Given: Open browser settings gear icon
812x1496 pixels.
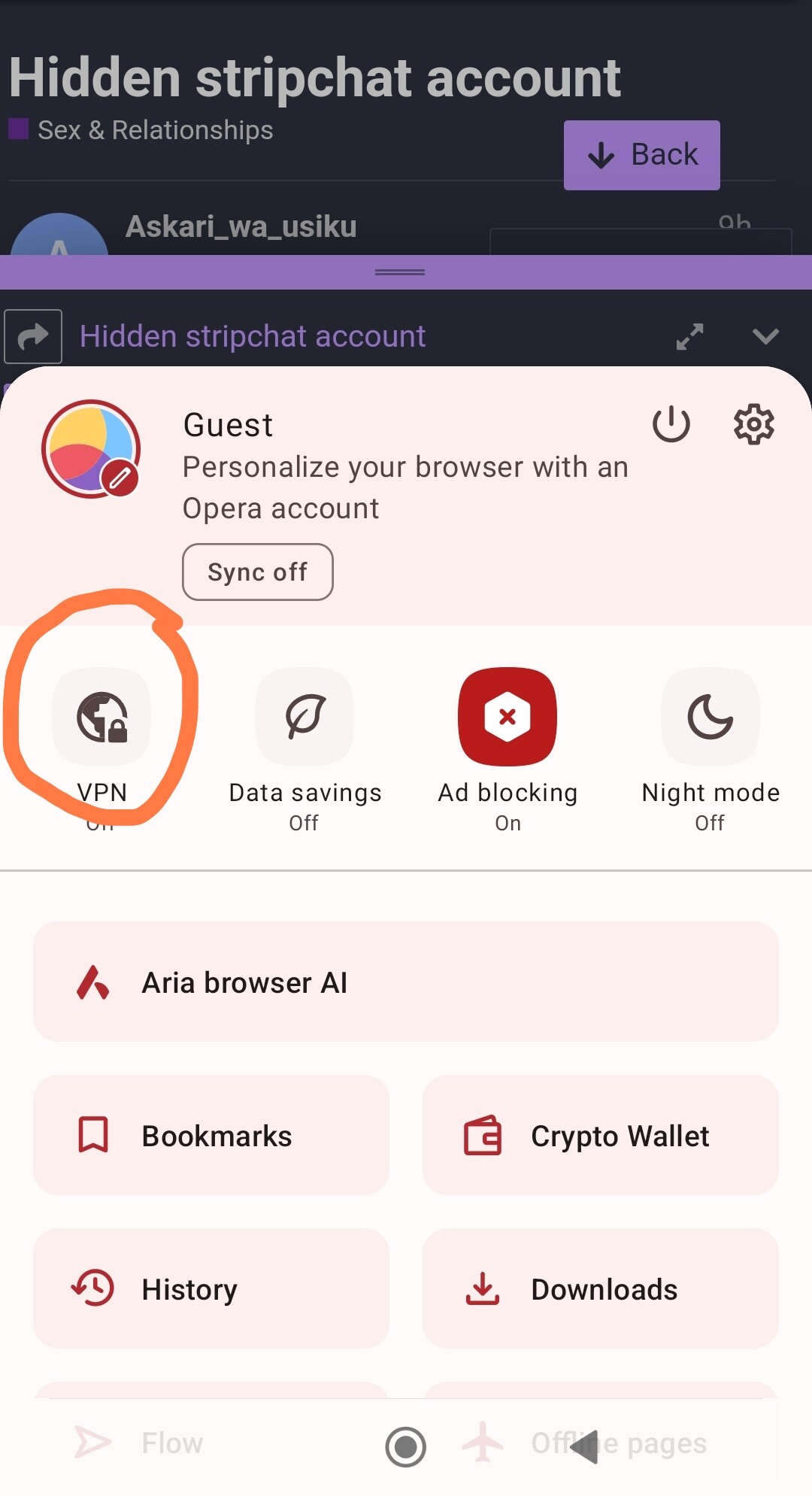Looking at the screenshot, I should (753, 425).
